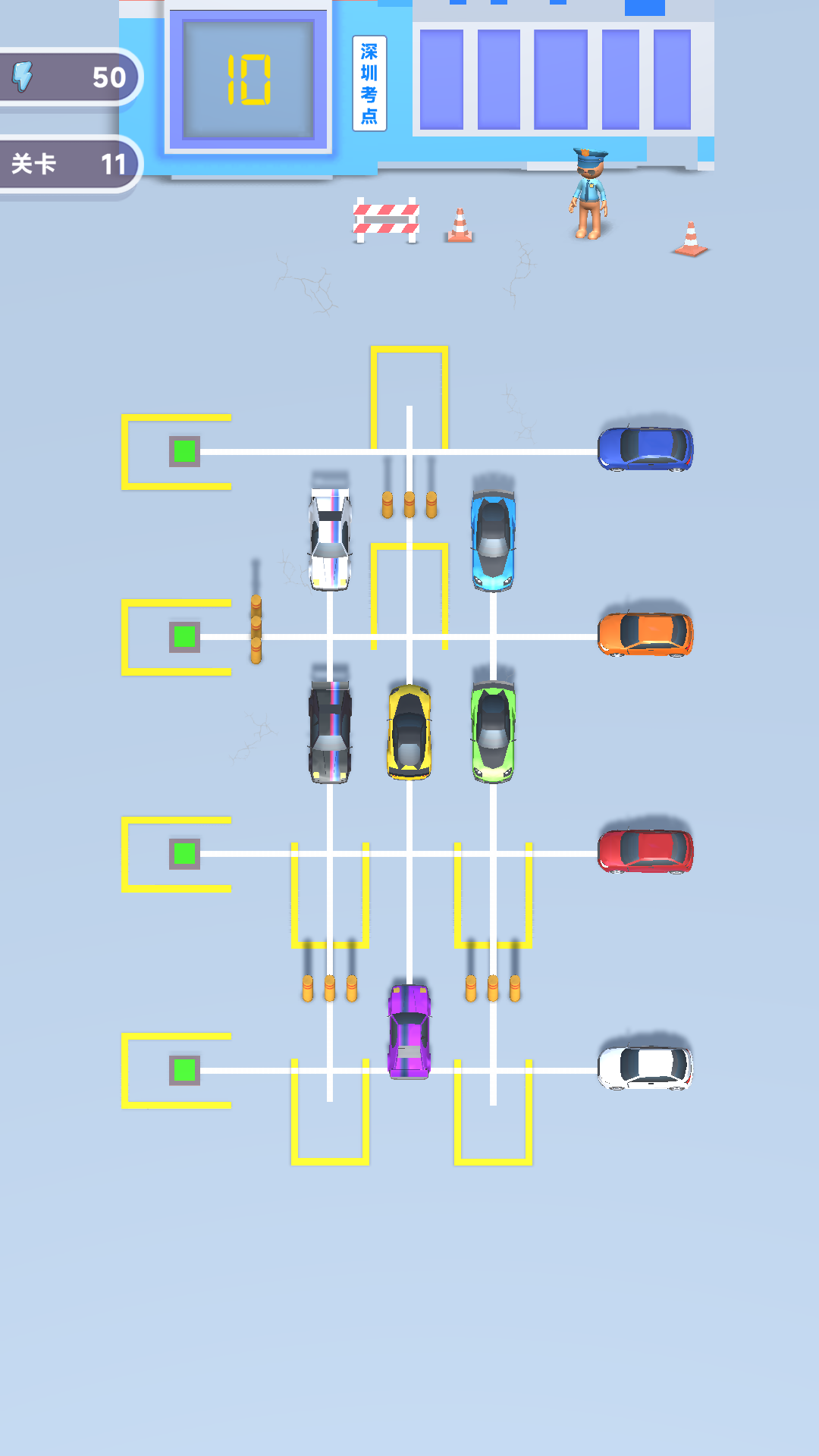819x1456 pixels.
Task: Send the orange car to its spot
Action: point(645,634)
